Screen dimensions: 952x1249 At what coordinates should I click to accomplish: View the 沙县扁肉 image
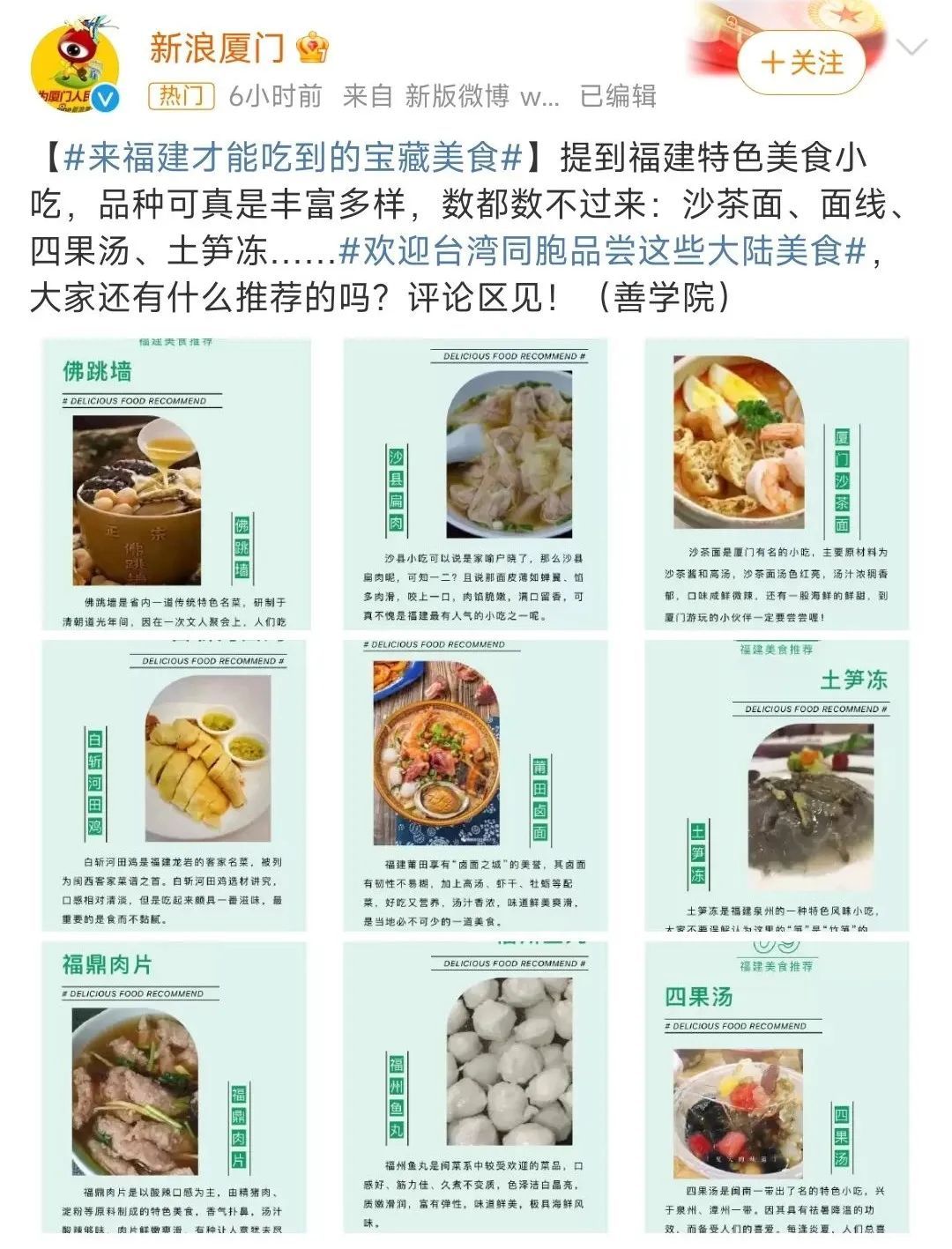pos(476,483)
